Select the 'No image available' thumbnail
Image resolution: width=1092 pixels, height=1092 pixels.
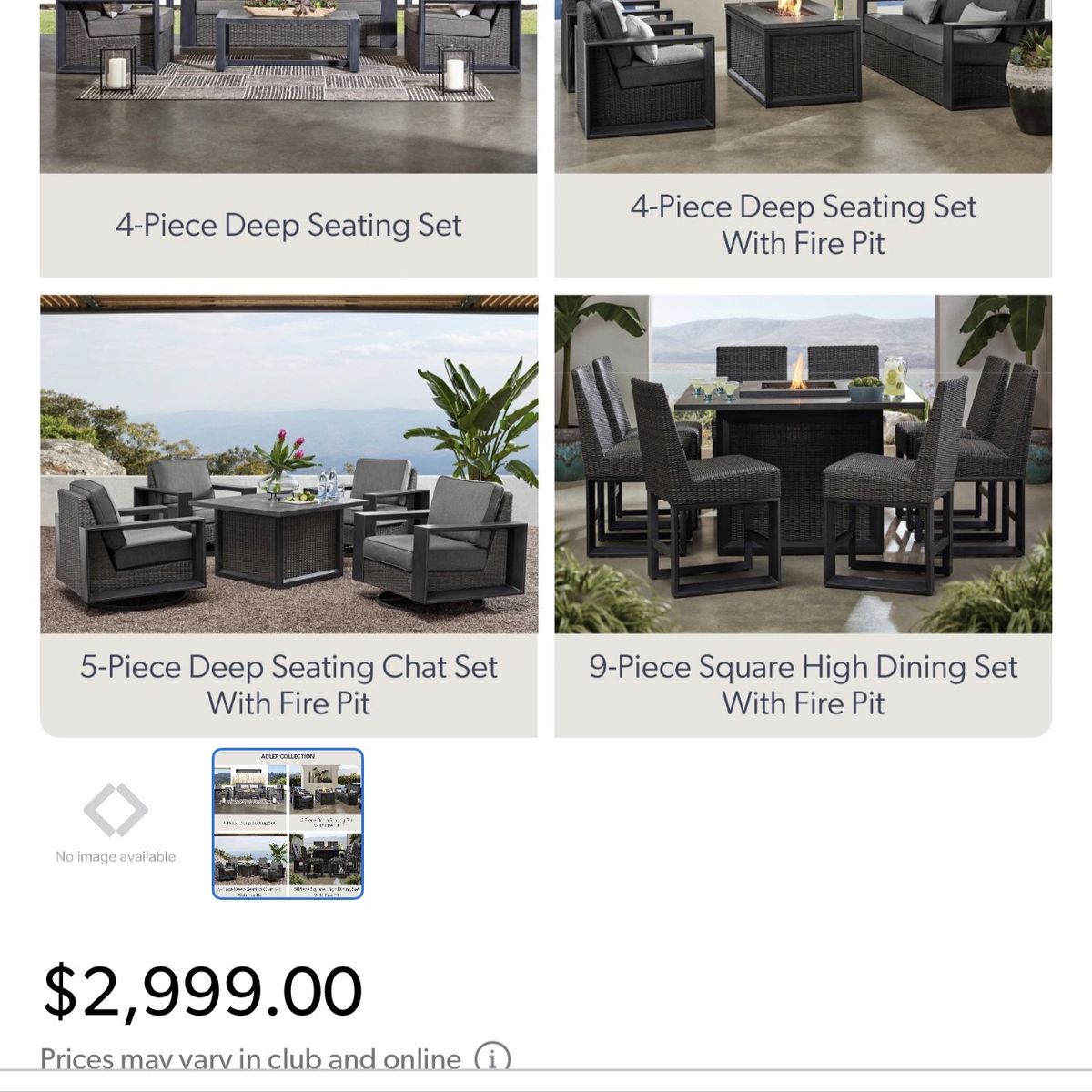[x=116, y=822]
